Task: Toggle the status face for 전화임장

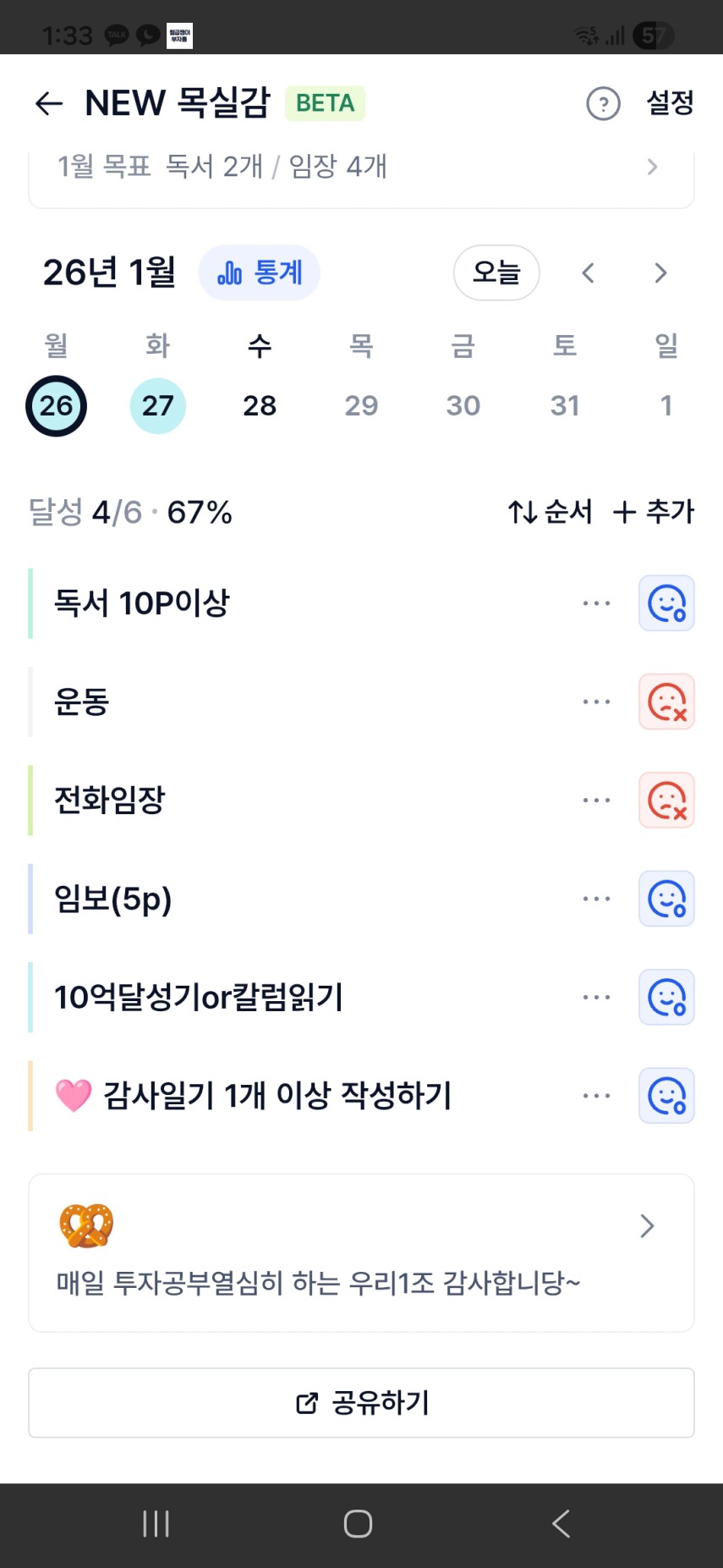Action: click(x=666, y=801)
